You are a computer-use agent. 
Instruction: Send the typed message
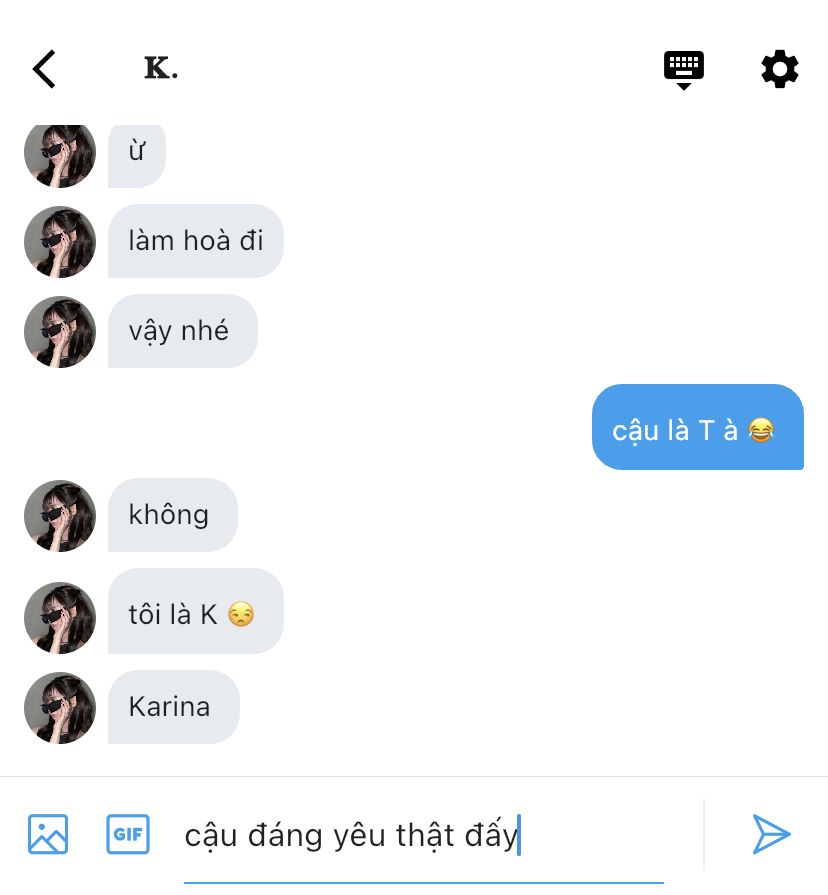tap(771, 834)
